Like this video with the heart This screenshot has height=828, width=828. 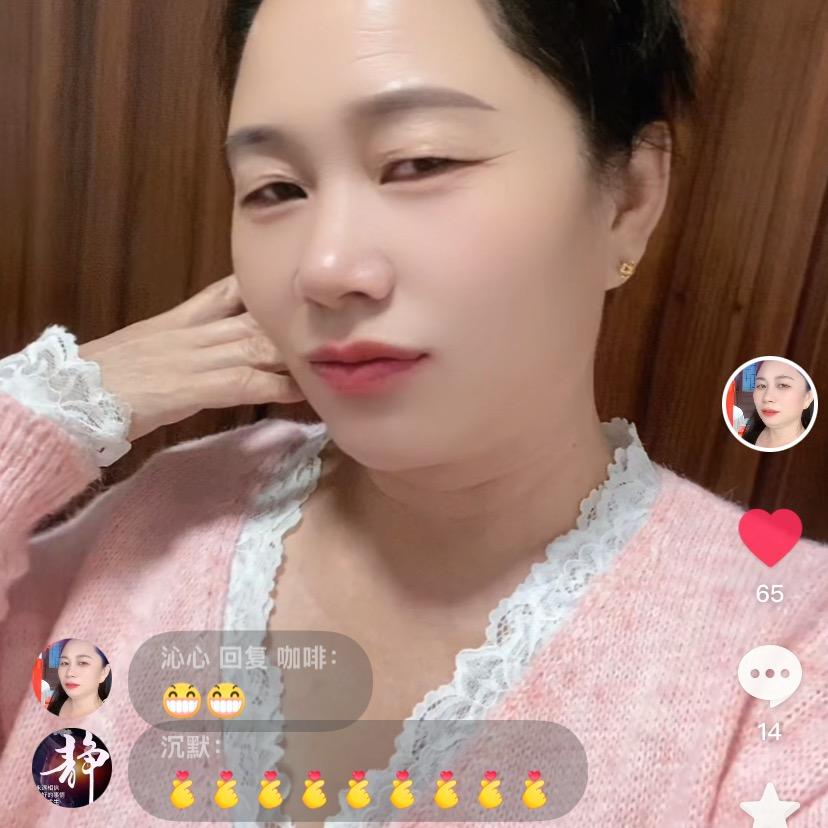click(x=769, y=536)
